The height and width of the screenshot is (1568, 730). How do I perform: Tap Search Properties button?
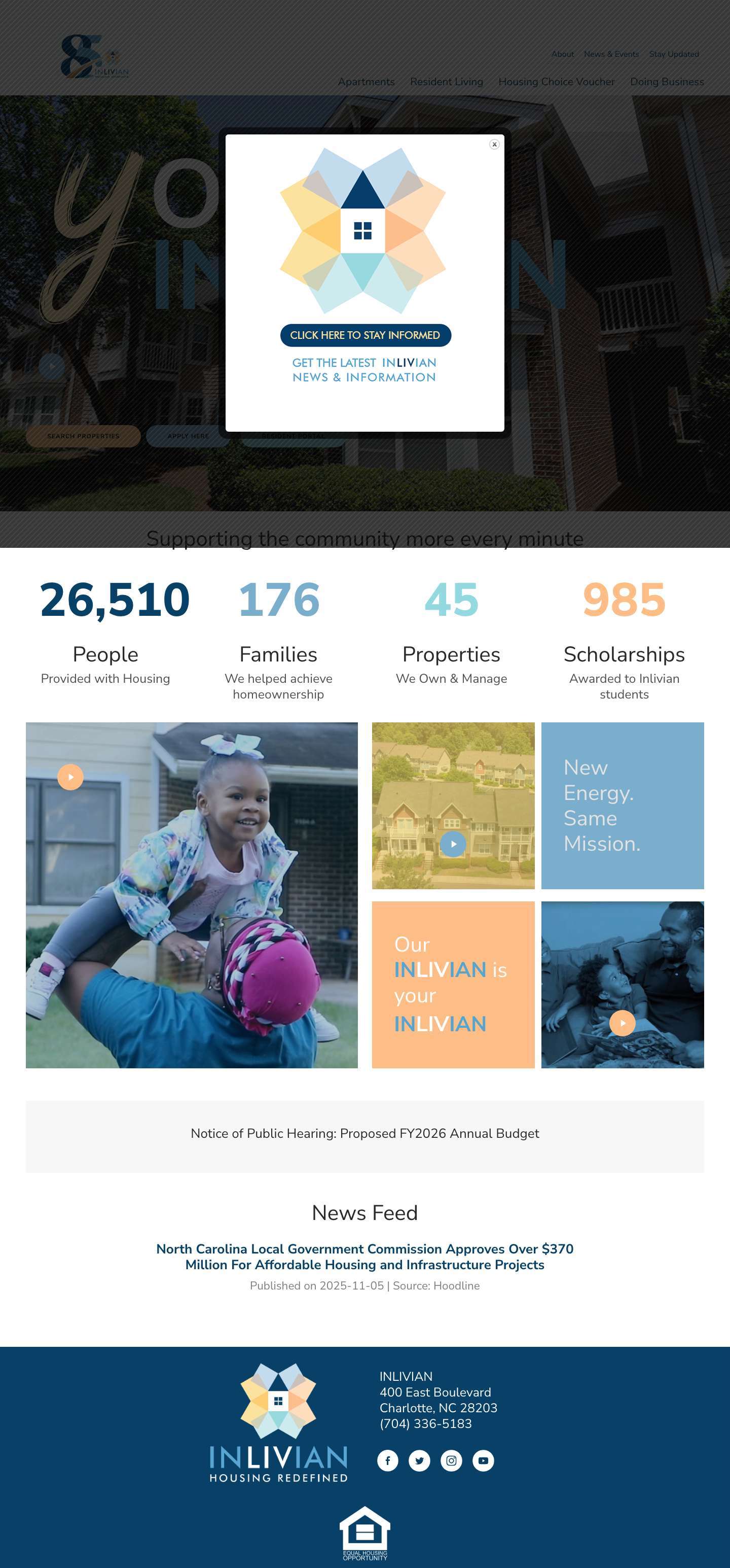coord(83,436)
